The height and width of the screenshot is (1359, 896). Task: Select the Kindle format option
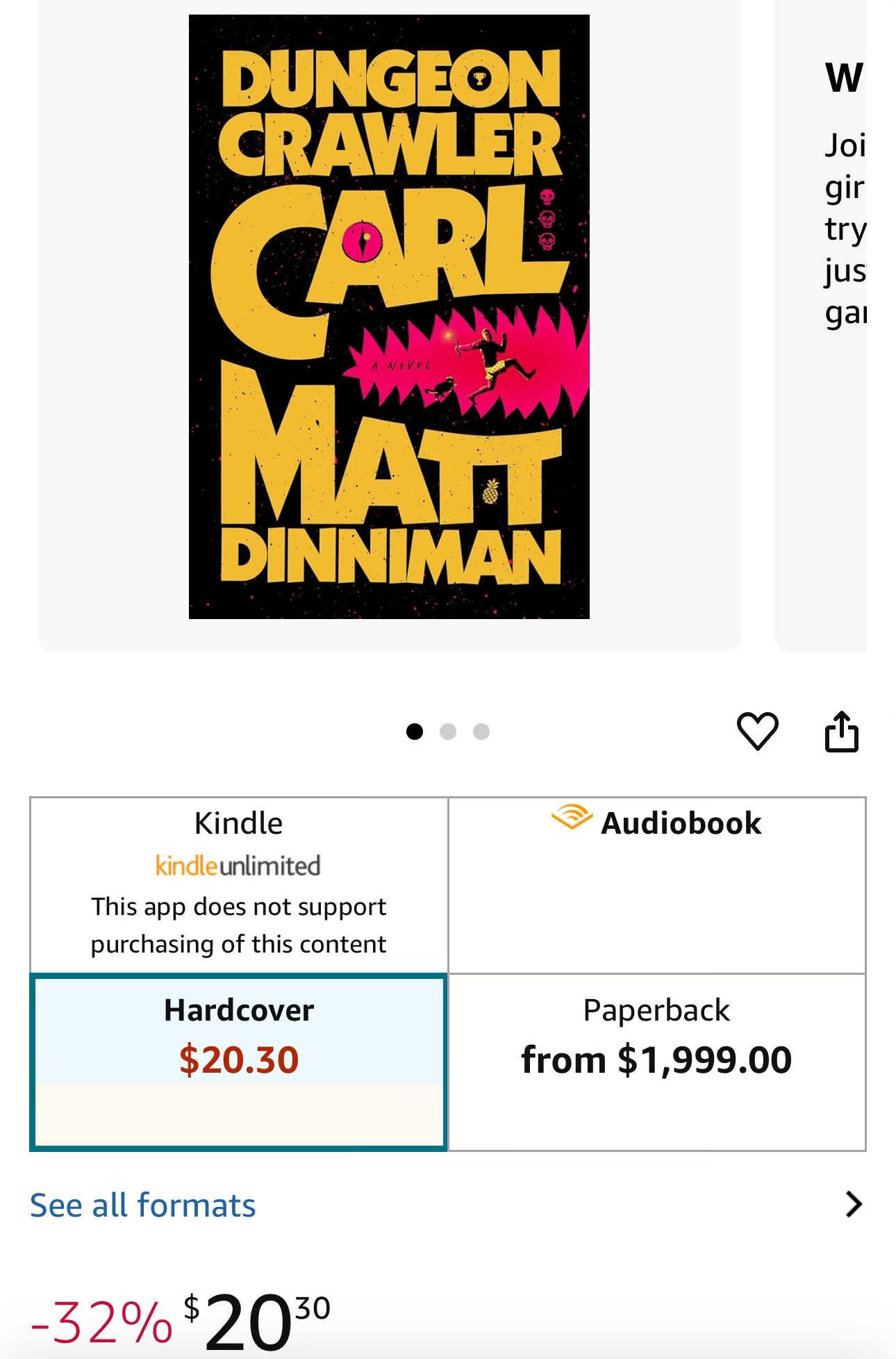[238, 883]
